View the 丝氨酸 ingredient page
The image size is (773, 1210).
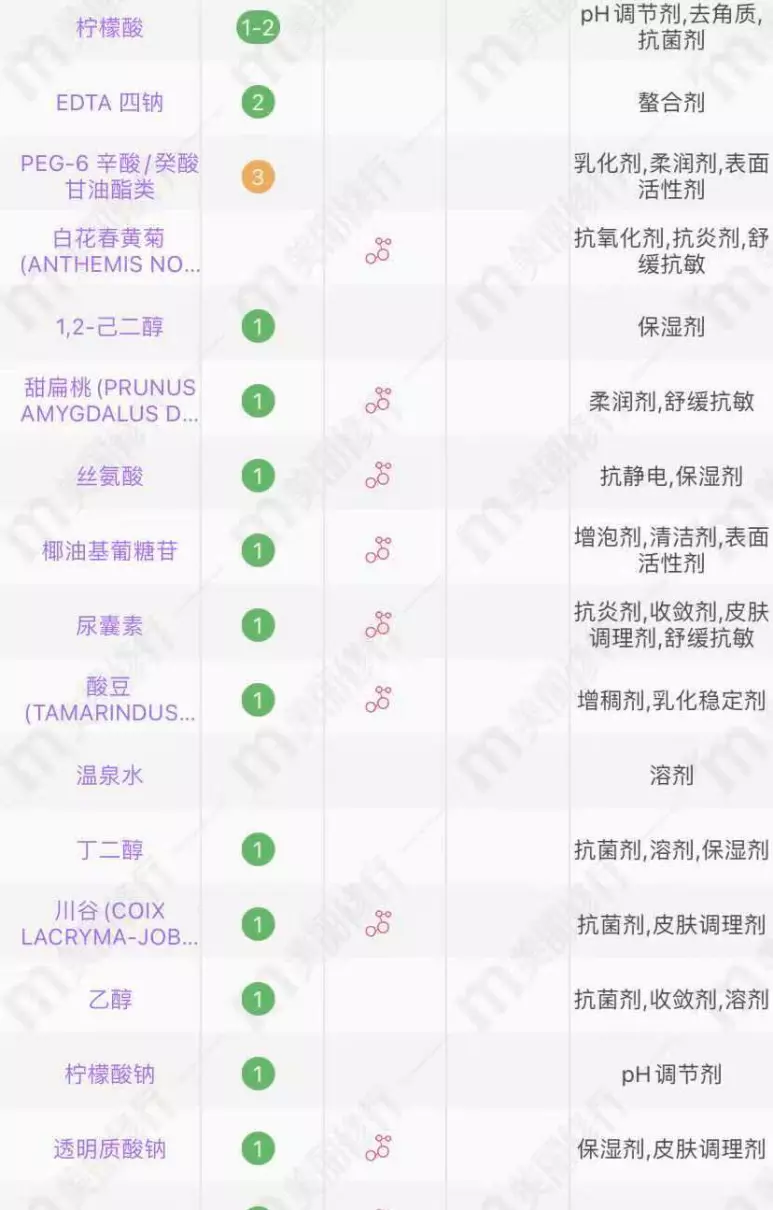coord(110,476)
